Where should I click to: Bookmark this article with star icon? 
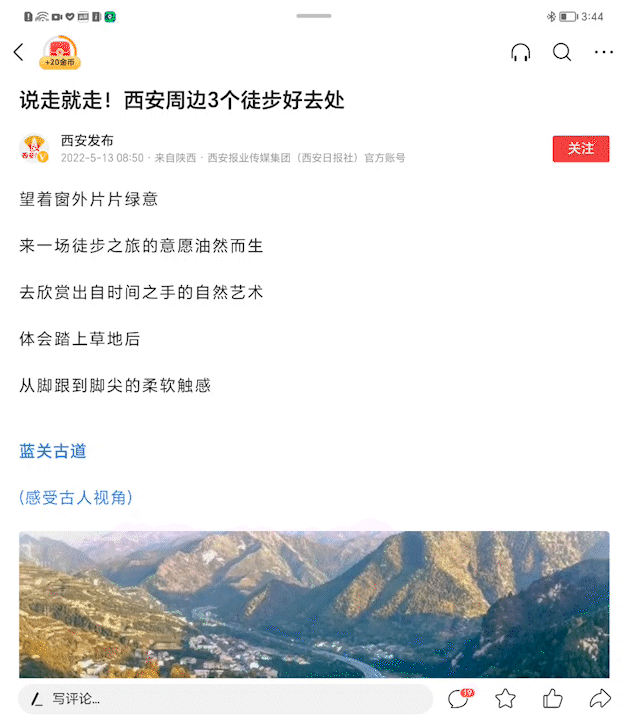506,698
